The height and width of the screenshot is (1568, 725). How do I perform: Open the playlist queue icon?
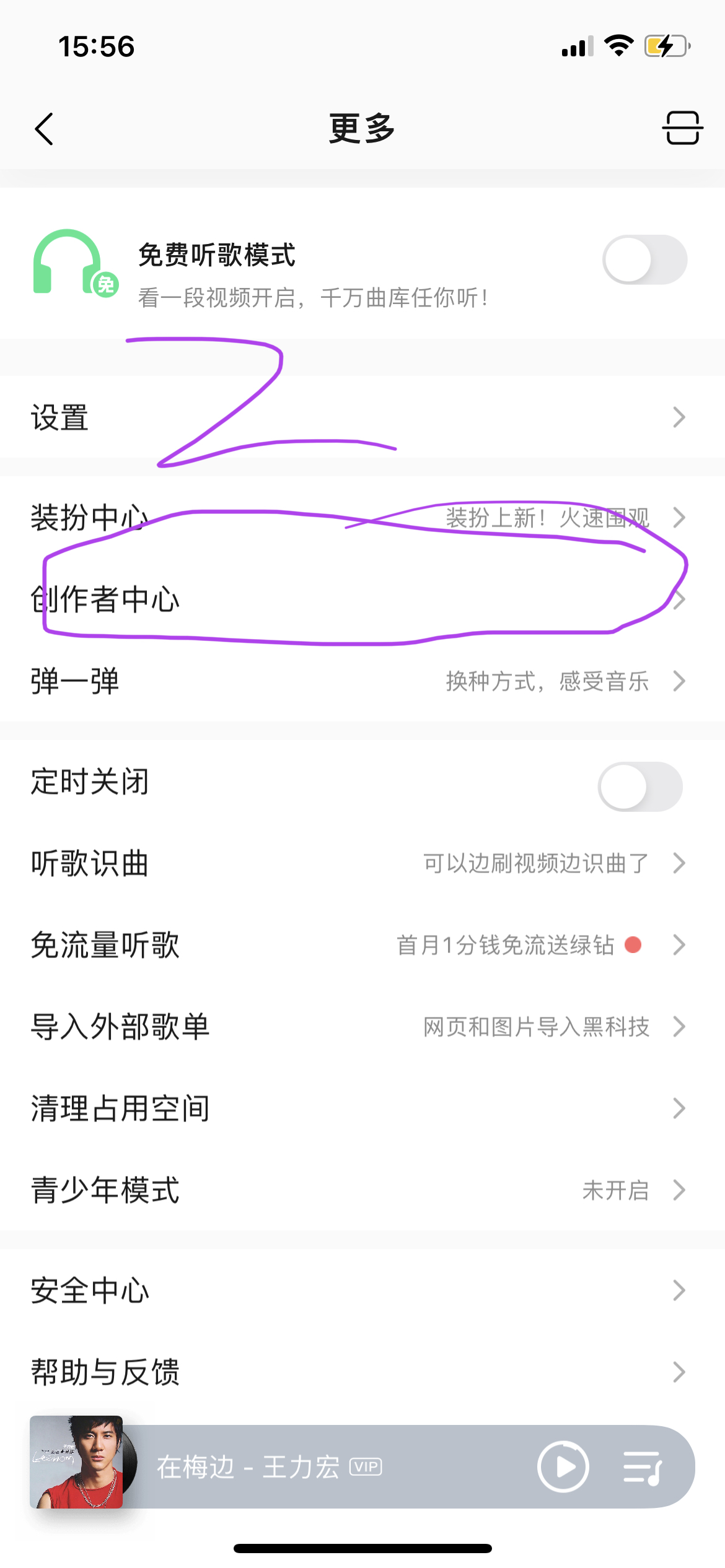(x=642, y=1466)
